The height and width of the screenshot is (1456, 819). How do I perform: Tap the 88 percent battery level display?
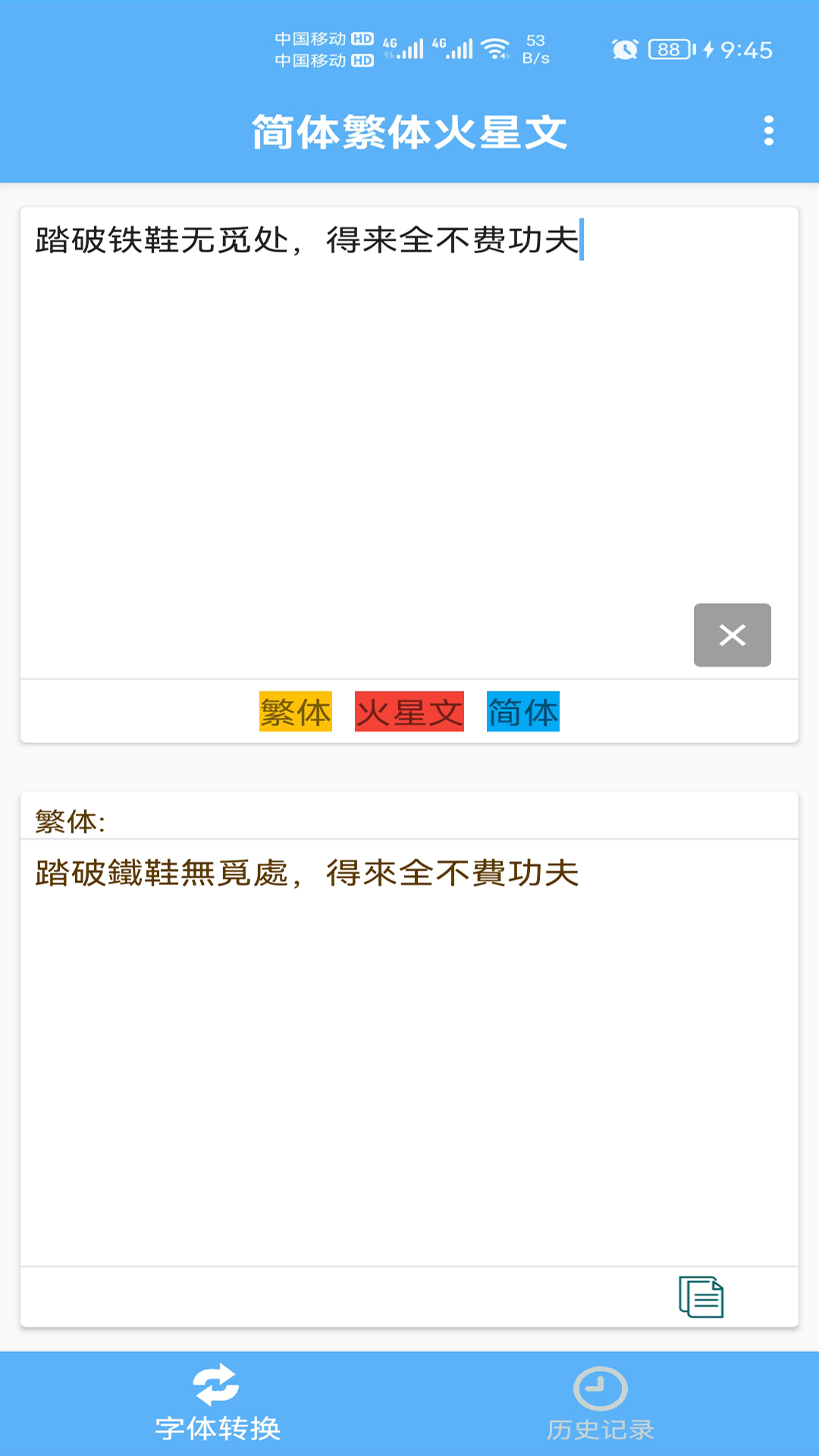(x=671, y=47)
